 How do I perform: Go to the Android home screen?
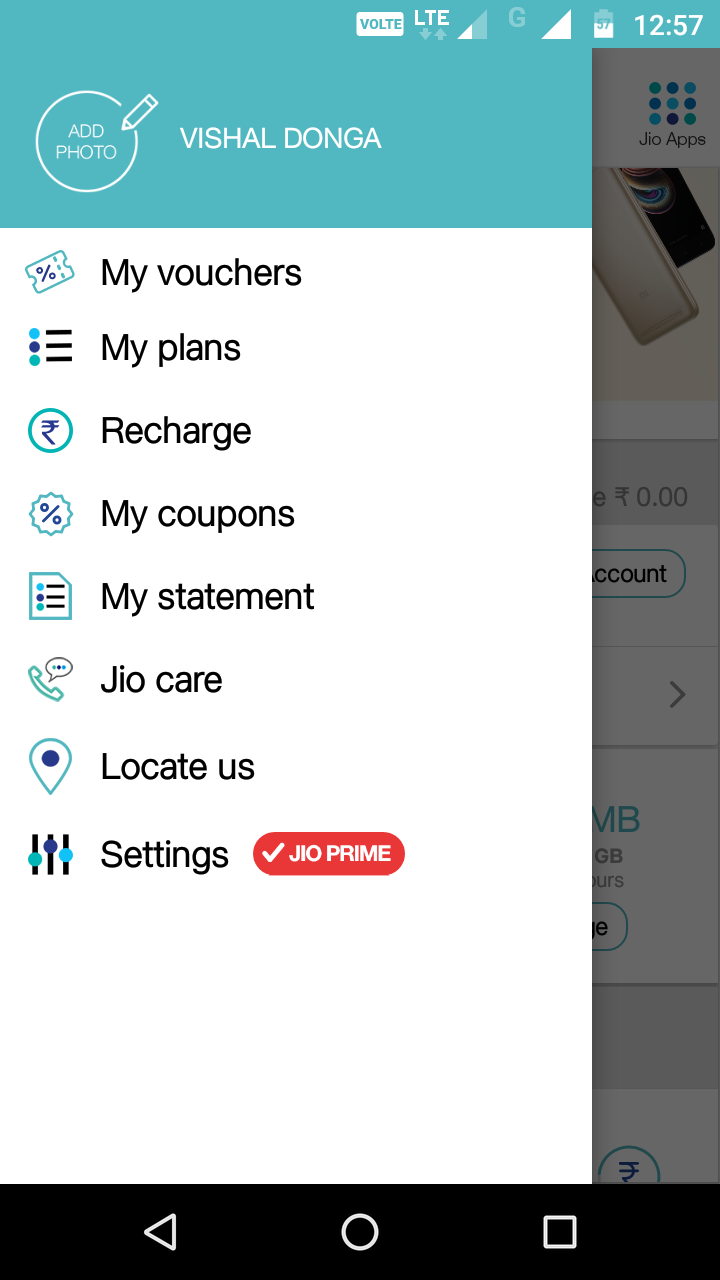[x=360, y=1232]
